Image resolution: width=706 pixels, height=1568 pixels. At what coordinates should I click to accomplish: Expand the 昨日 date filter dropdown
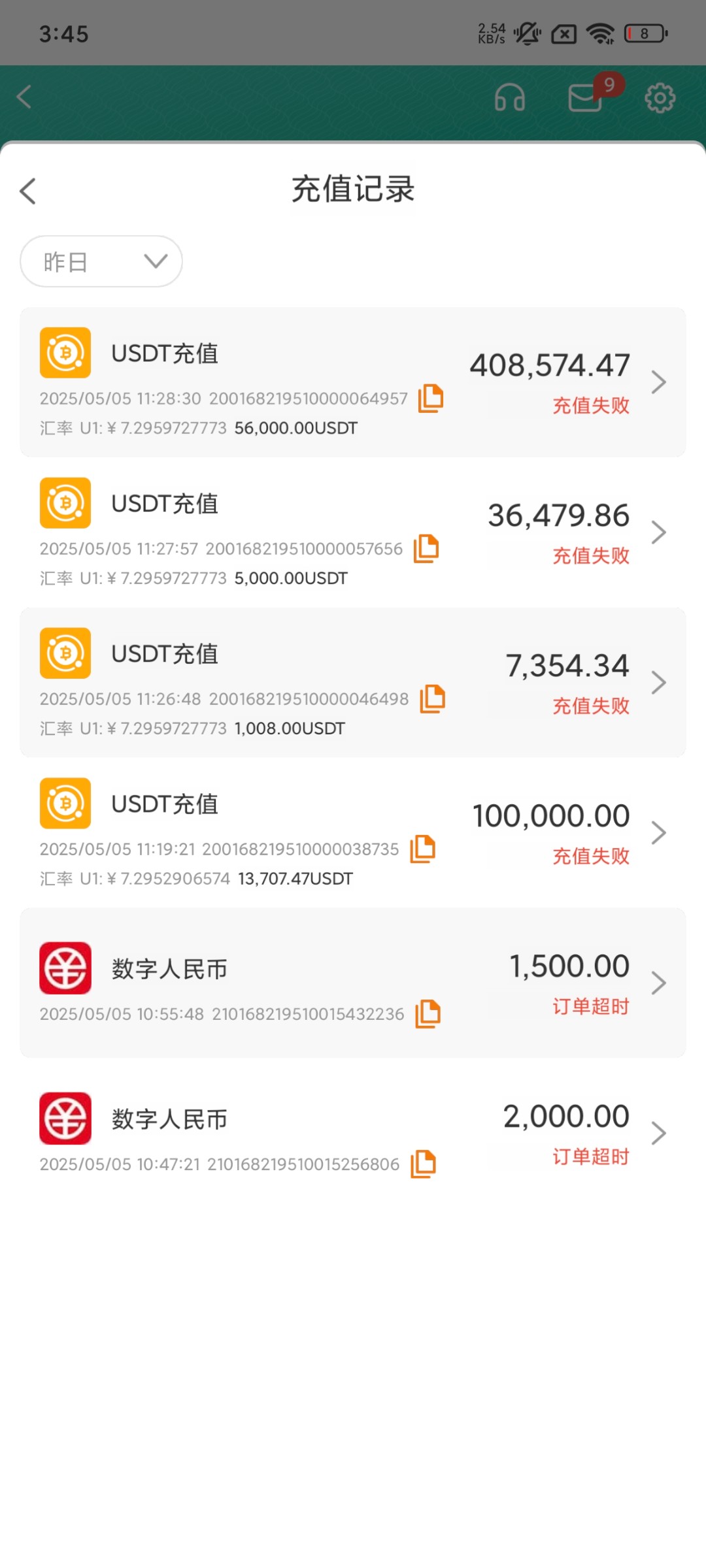pyautogui.click(x=101, y=262)
